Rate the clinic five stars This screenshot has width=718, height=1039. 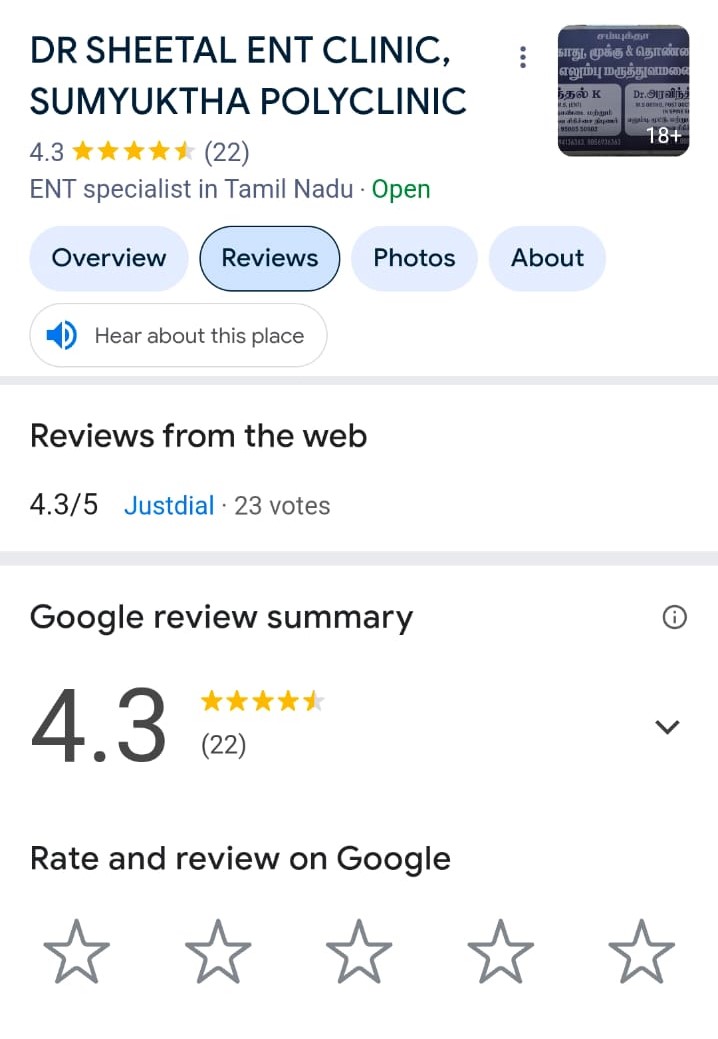point(641,951)
